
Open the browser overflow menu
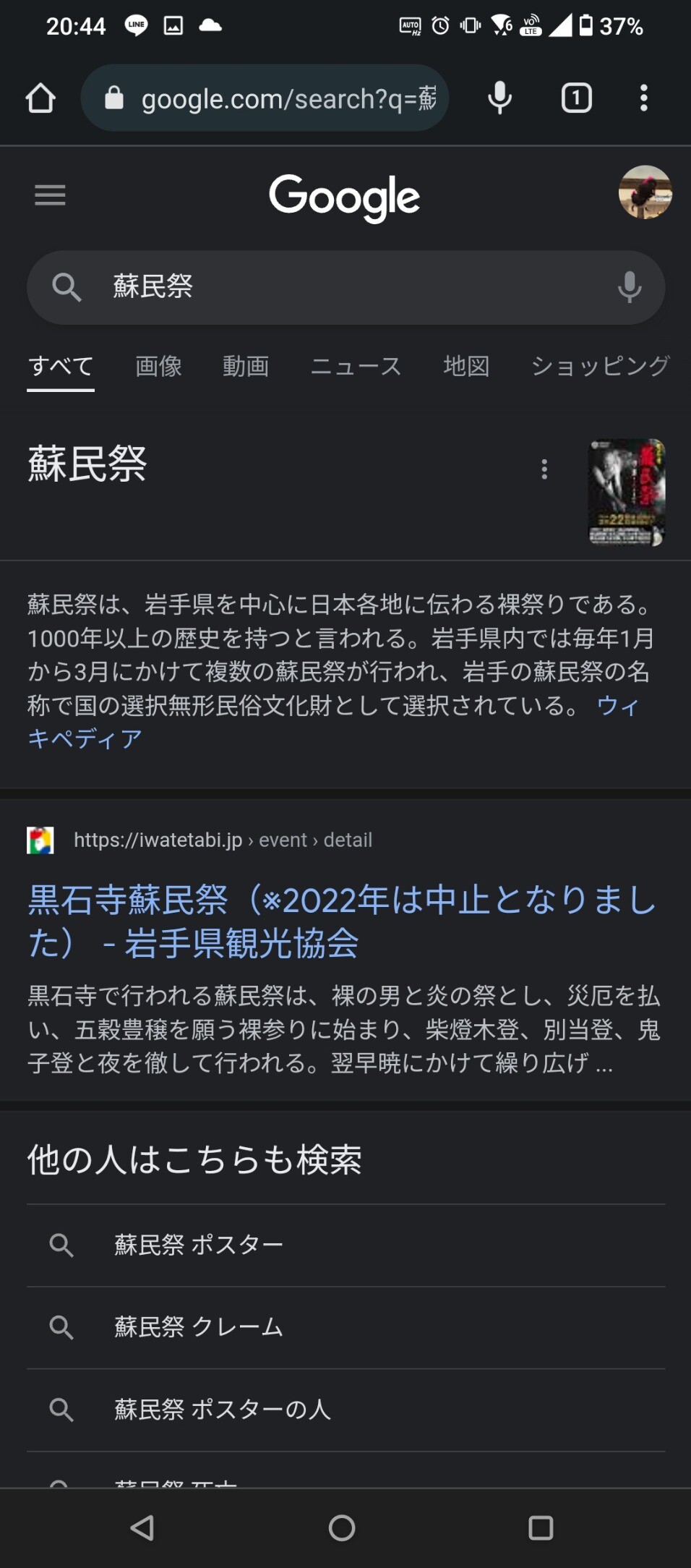(643, 98)
